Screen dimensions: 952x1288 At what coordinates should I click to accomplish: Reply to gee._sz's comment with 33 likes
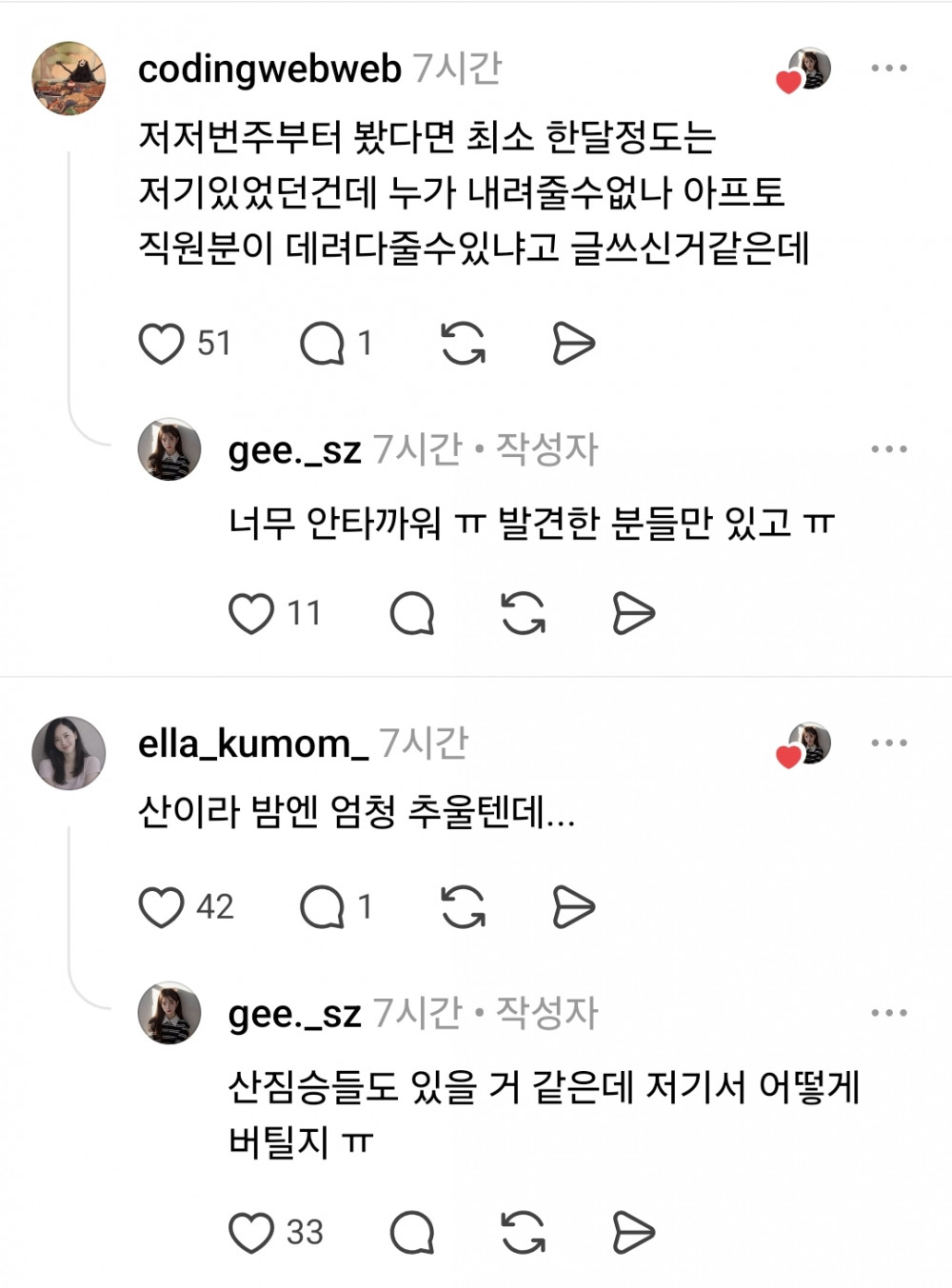point(412,1233)
